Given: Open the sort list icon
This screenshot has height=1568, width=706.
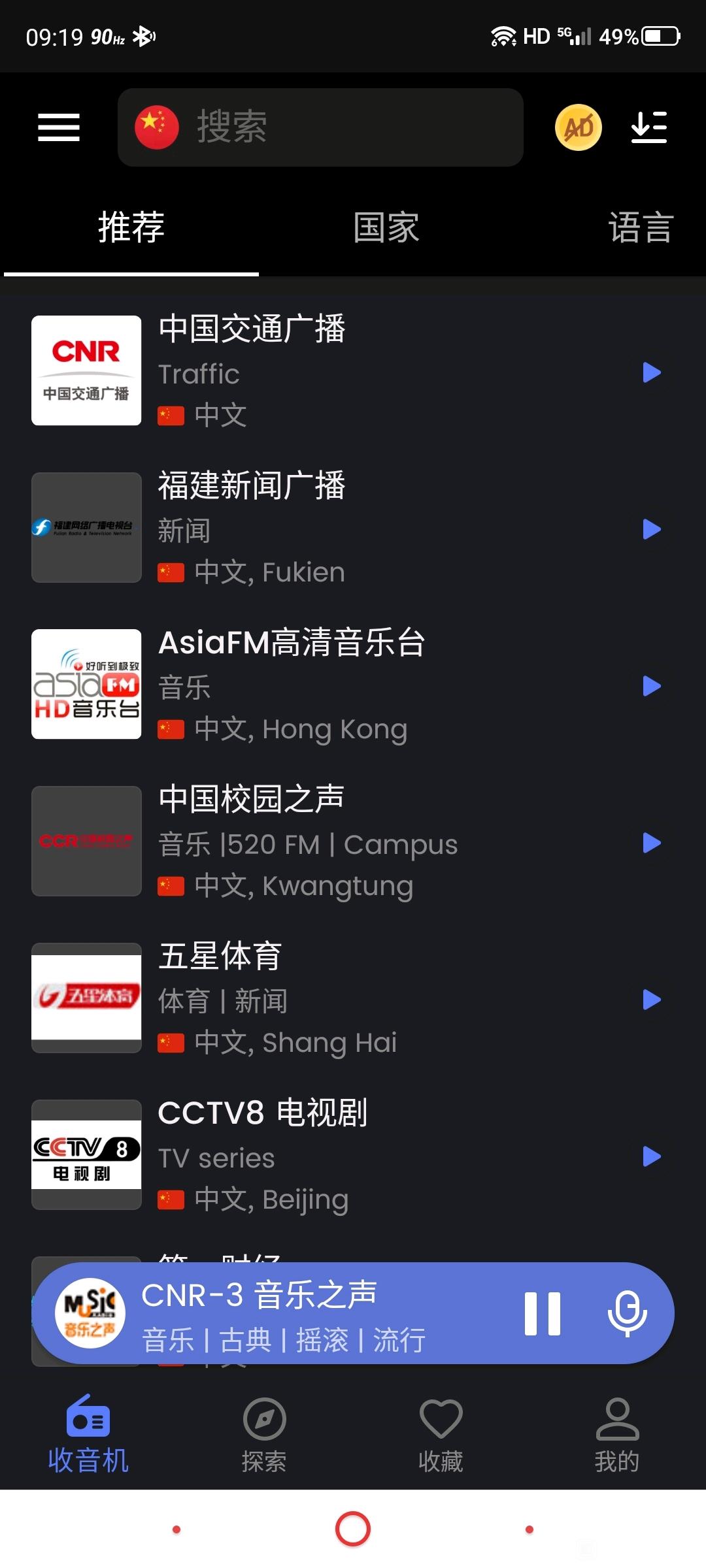Looking at the screenshot, I should (x=649, y=127).
